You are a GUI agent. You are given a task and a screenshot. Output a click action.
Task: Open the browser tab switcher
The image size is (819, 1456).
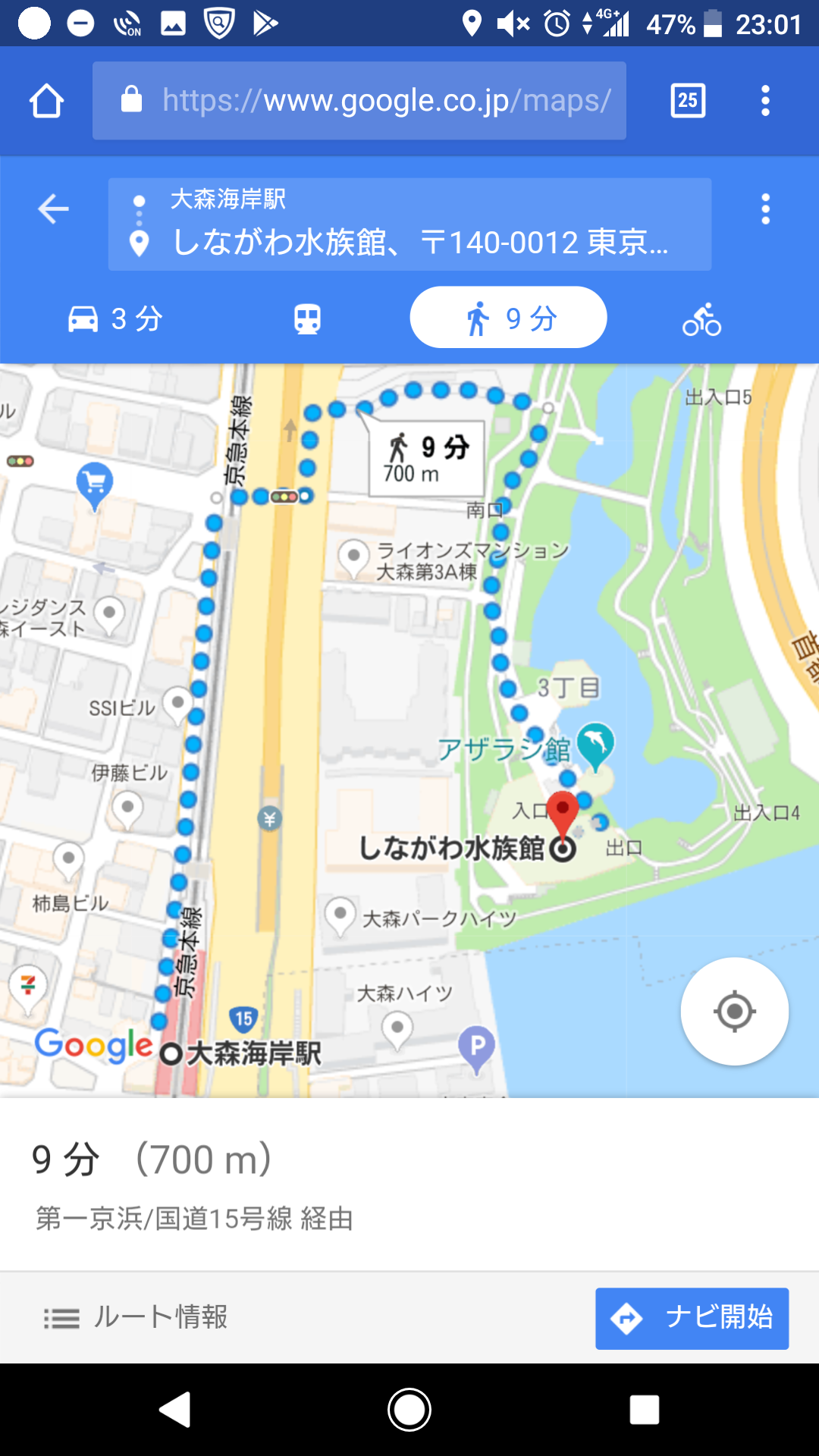click(x=688, y=101)
